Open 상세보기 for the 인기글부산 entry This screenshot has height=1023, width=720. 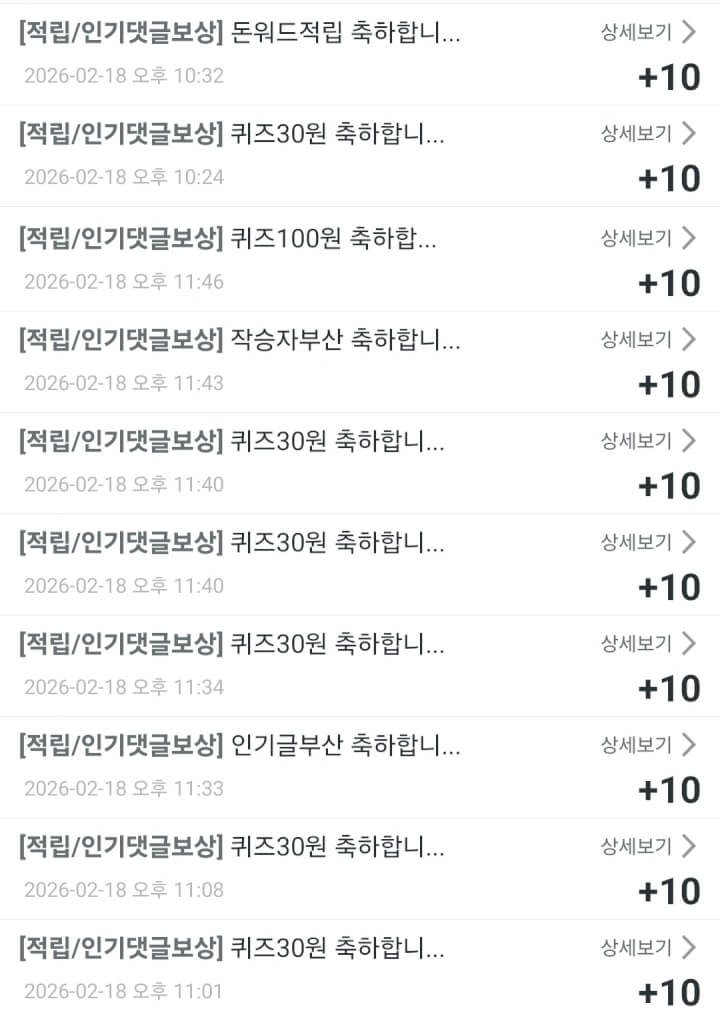(x=647, y=744)
